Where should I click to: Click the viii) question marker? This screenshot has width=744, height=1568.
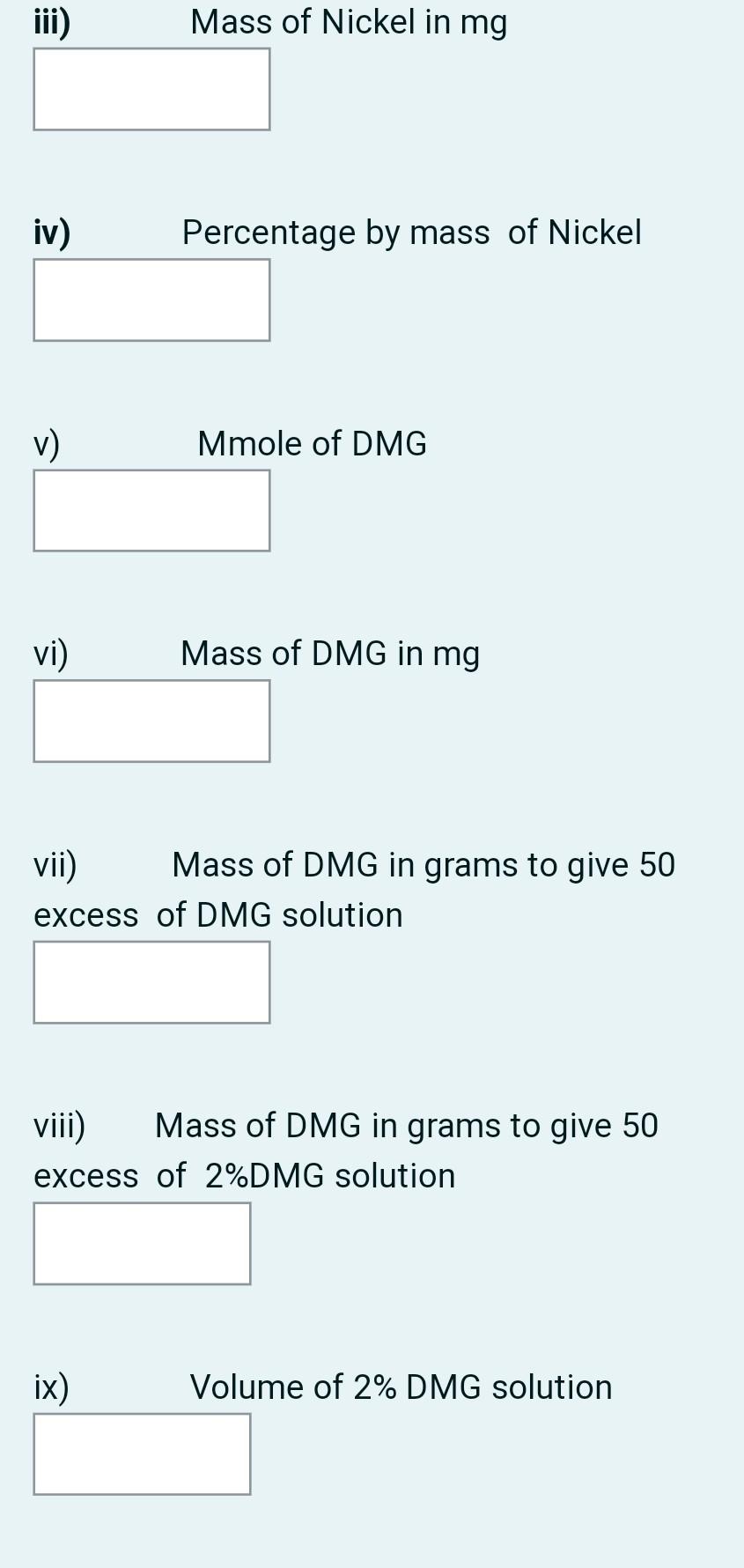(x=57, y=1124)
